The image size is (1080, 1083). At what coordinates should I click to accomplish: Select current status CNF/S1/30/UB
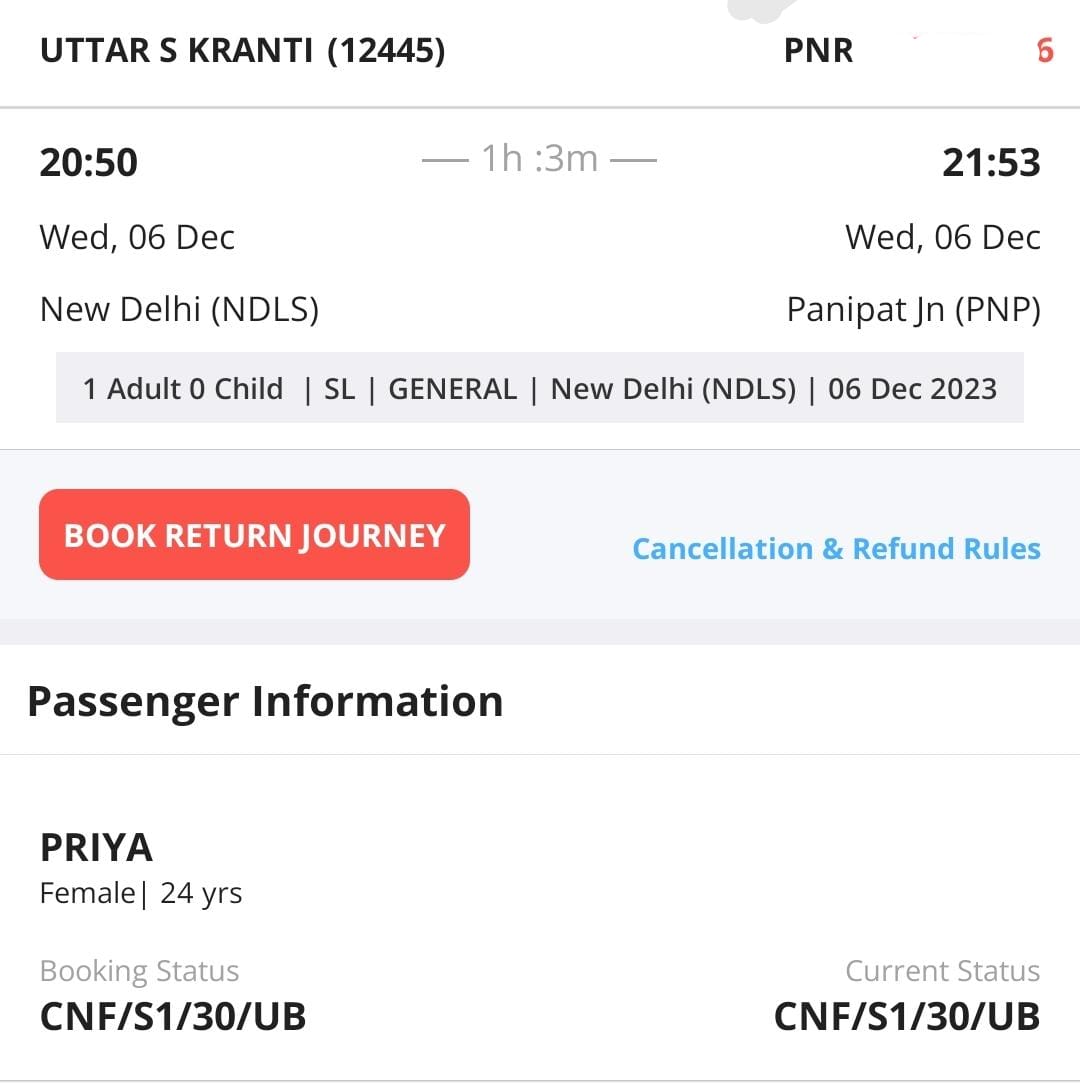tap(906, 1017)
